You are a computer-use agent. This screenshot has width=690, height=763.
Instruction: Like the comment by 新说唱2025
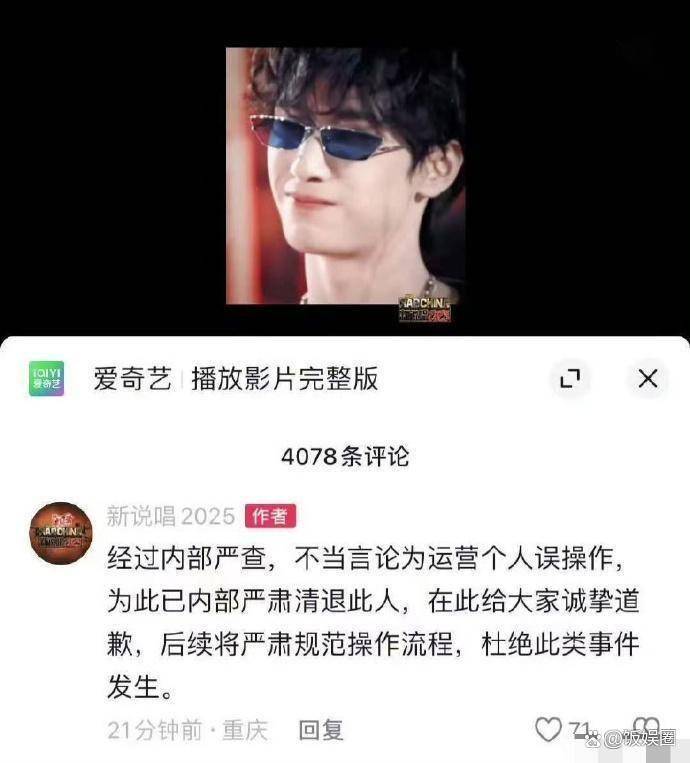548,730
